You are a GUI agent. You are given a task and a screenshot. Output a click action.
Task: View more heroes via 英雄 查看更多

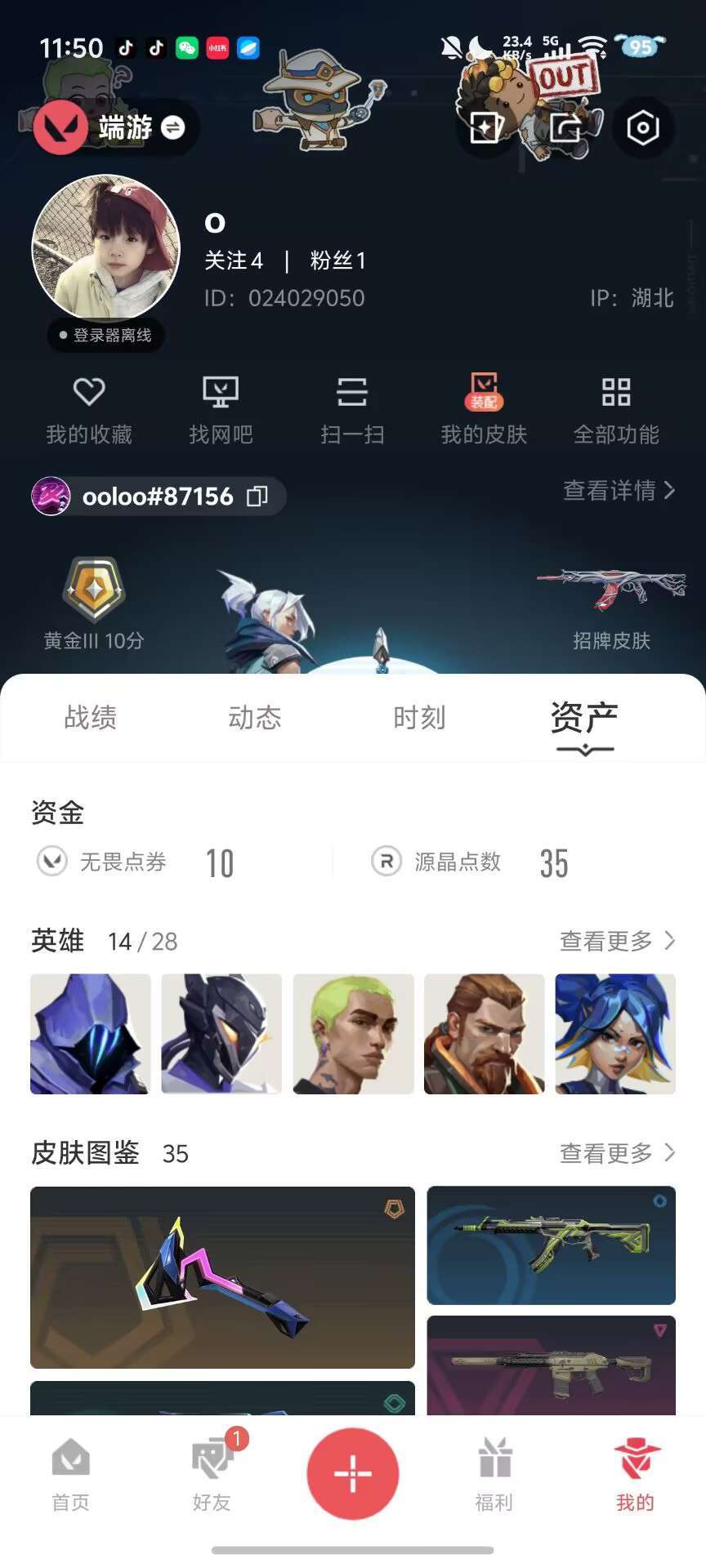pos(617,941)
